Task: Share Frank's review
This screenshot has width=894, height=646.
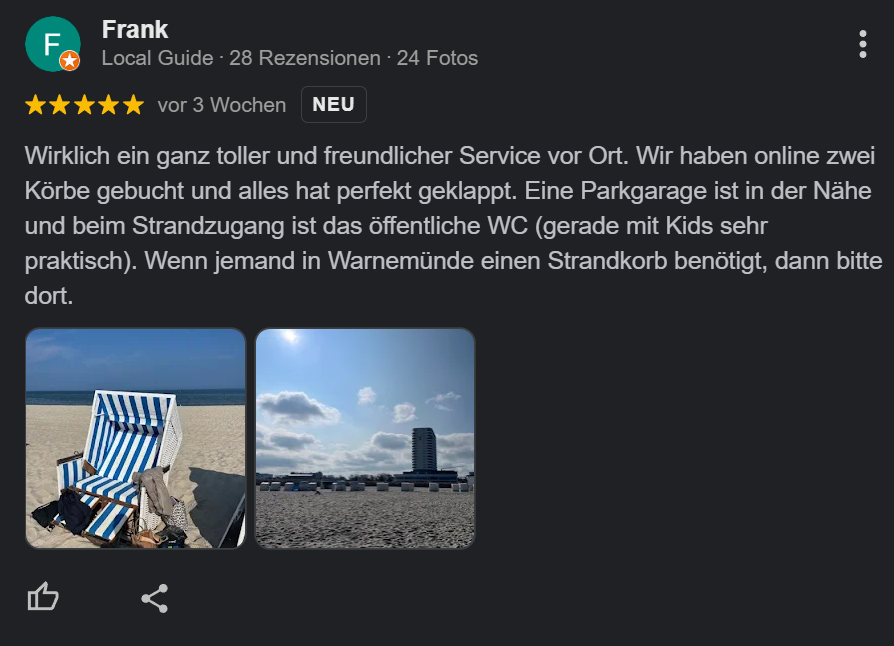Action: pyautogui.click(x=154, y=599)
